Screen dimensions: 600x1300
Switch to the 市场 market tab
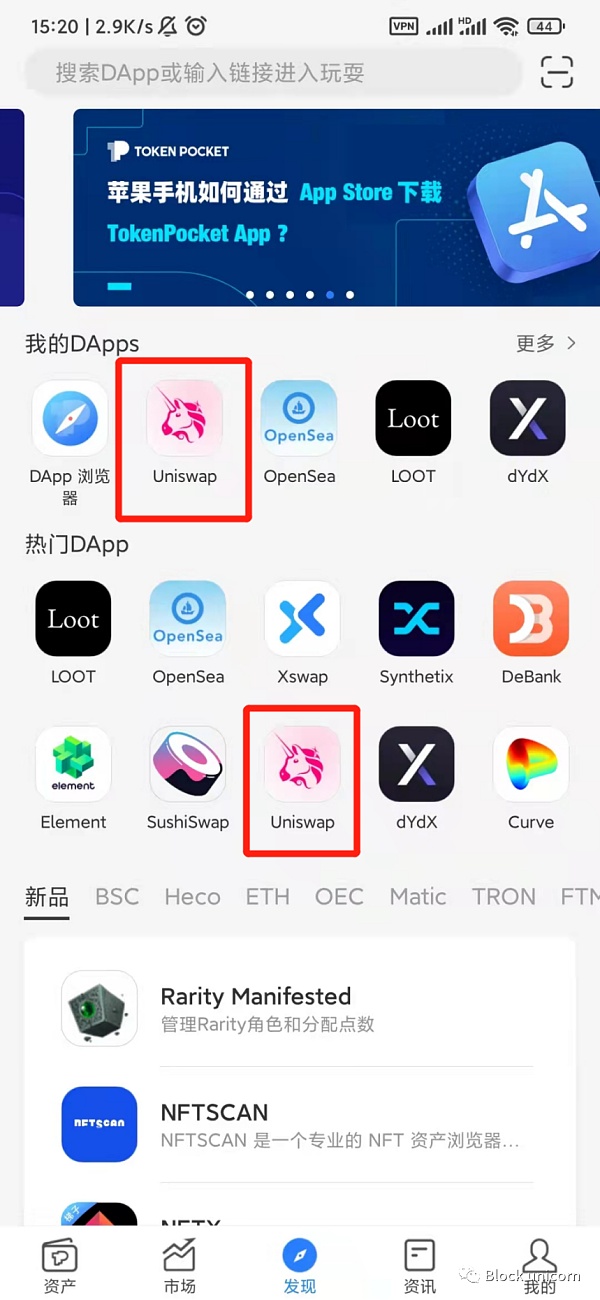[x=180, y=1265]
